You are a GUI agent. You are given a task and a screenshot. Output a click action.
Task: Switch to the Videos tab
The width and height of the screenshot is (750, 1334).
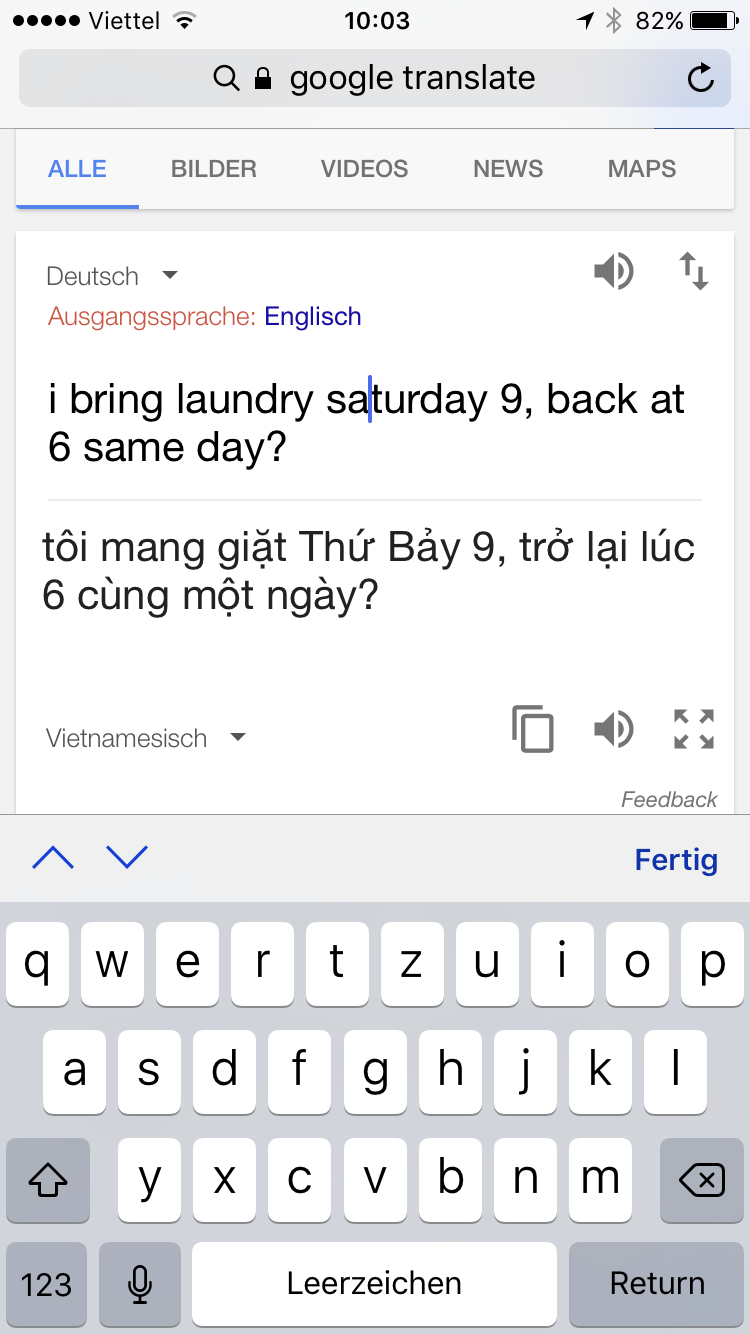pos(364,169)
